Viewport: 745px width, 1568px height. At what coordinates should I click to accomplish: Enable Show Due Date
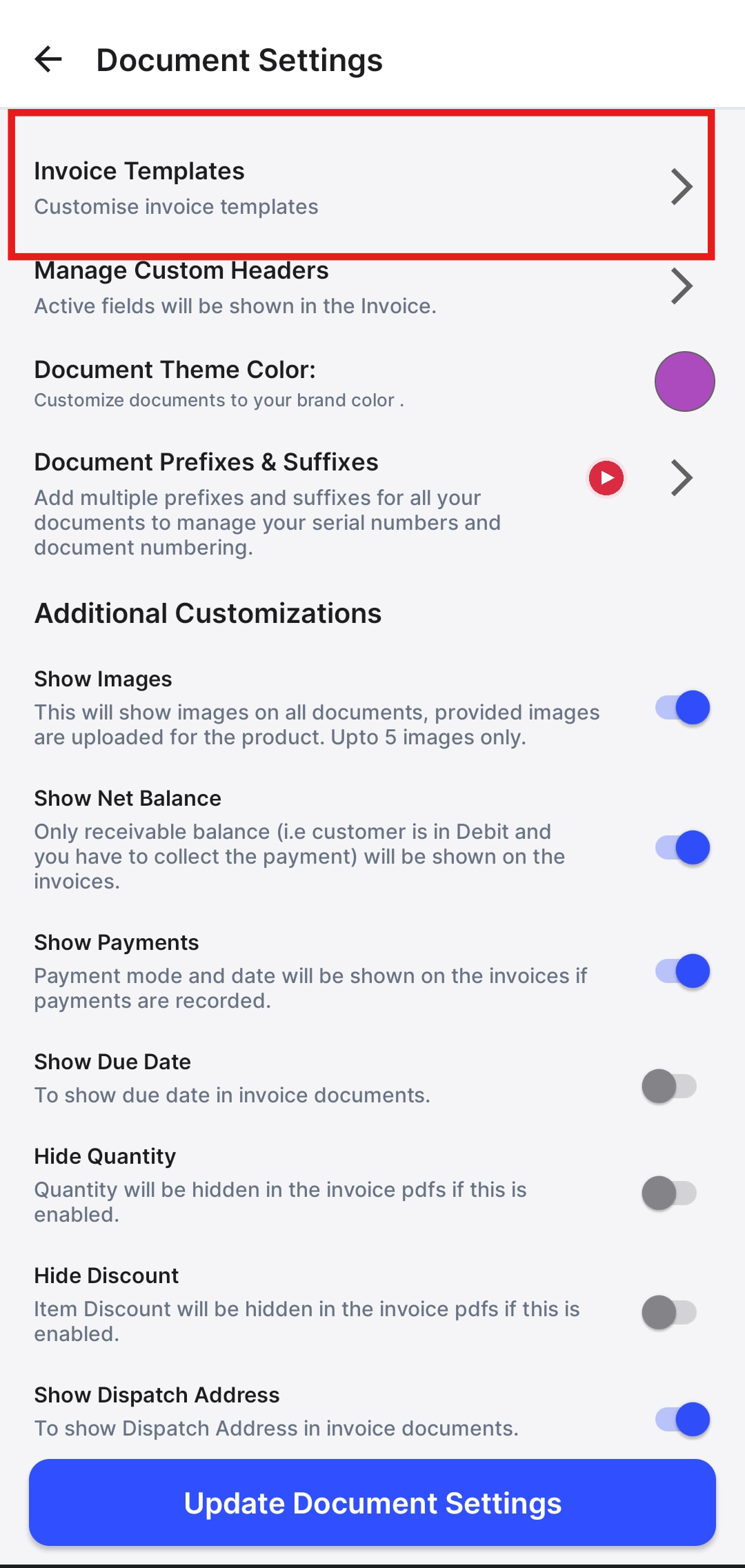tap(669, 1086)
